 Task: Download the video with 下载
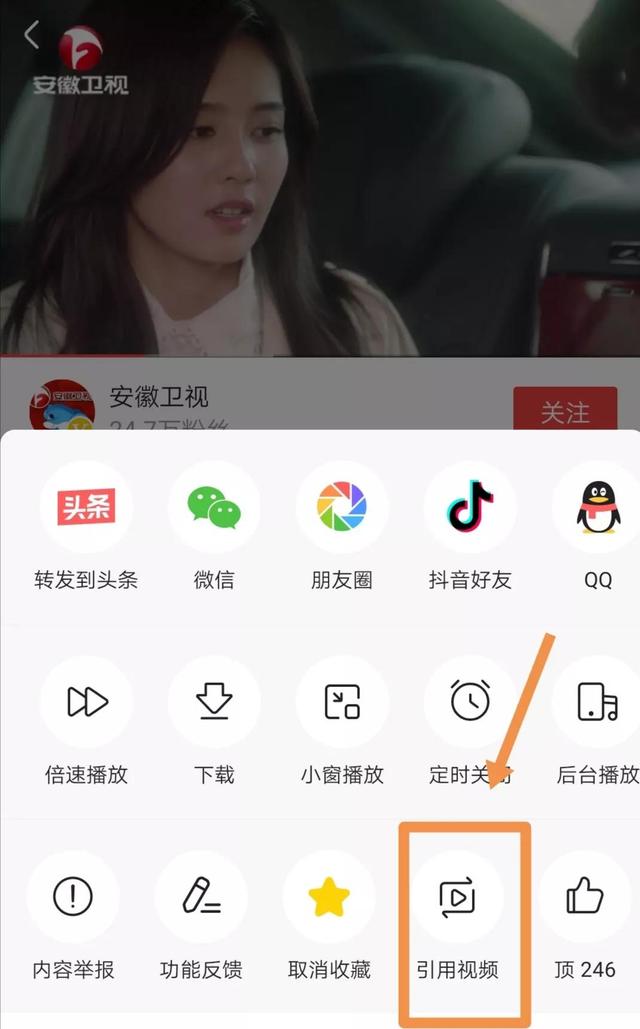(x=214, y=702)
